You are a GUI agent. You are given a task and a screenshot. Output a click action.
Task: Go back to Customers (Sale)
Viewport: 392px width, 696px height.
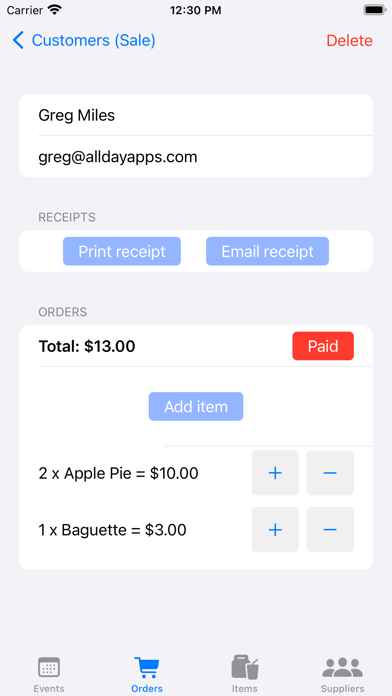tap(84, 40)
